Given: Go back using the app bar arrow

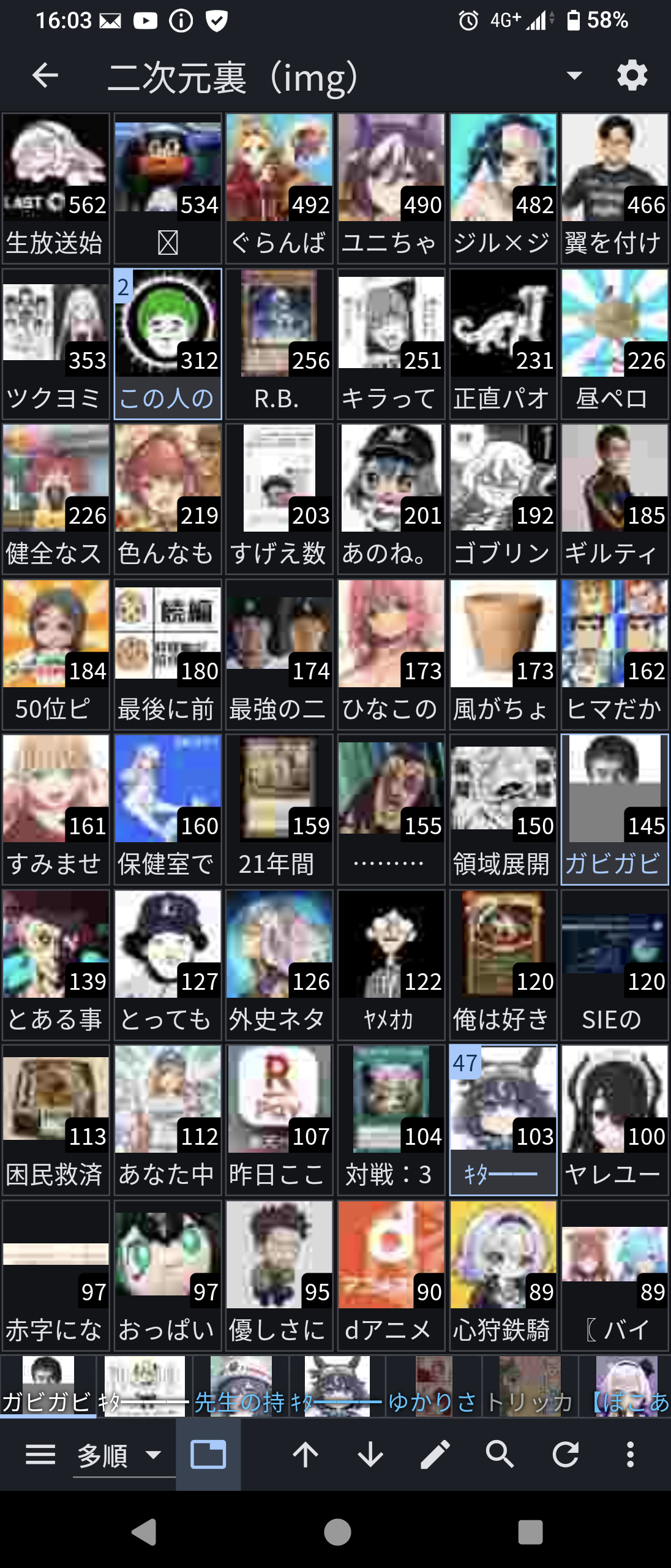Looking at the screenshot, I should pos(45,76).
